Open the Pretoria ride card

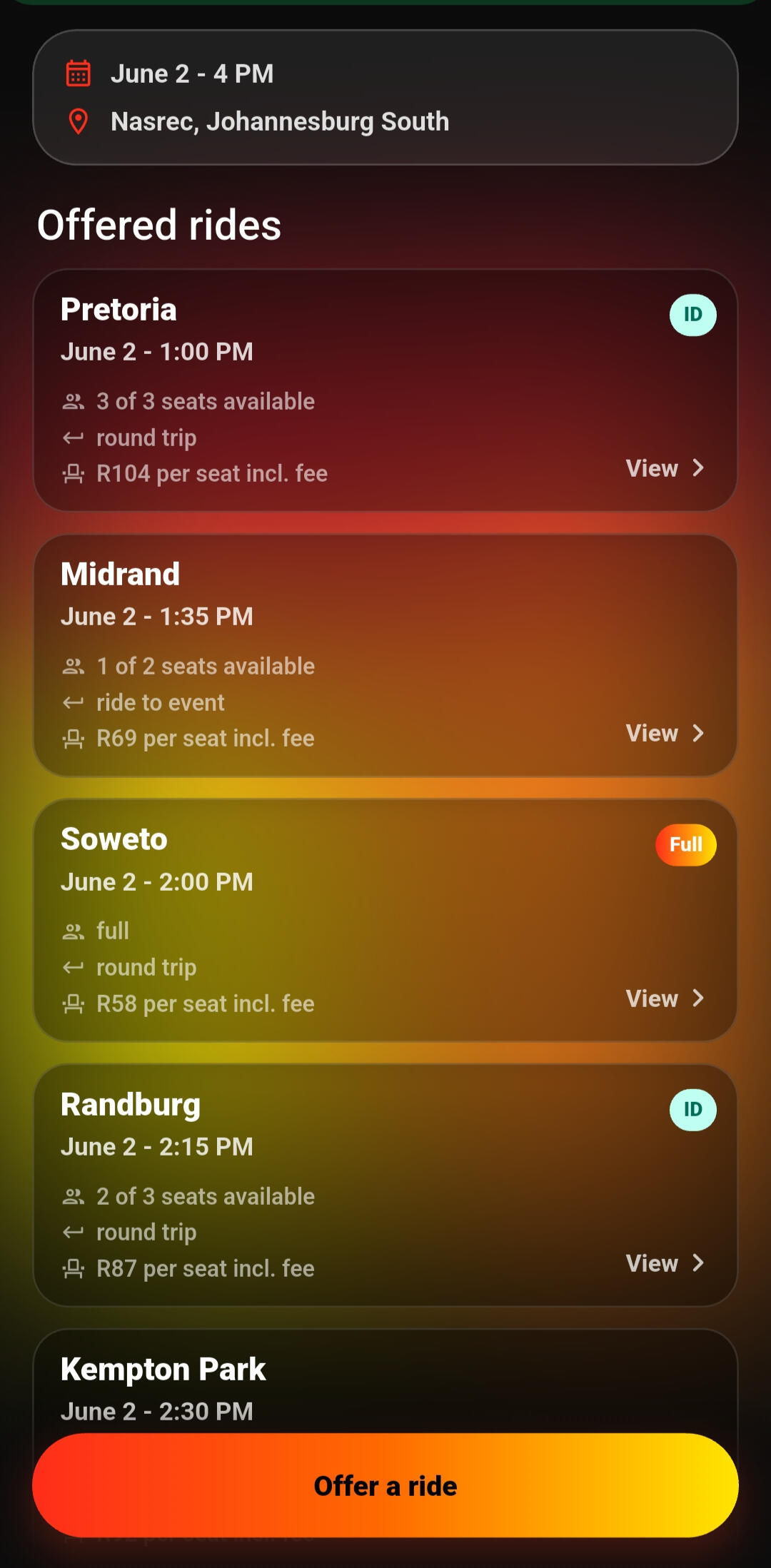coord(385,390)
